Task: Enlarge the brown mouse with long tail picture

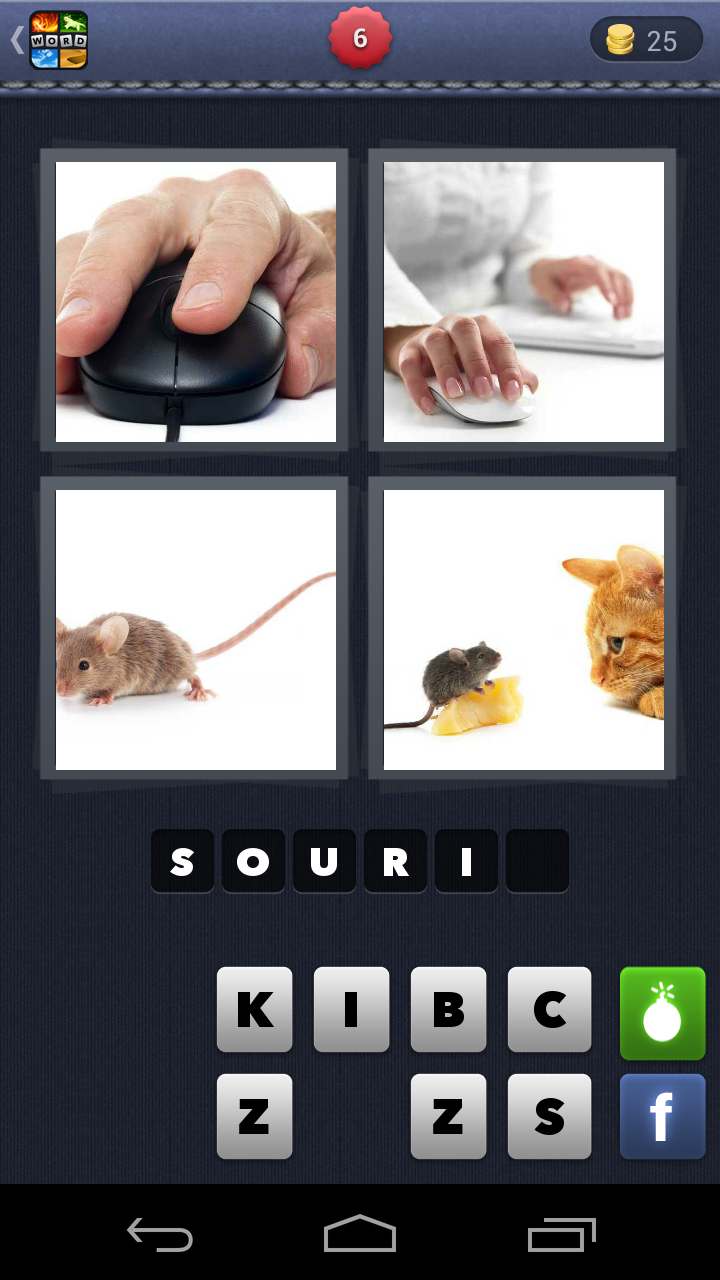Action: pyautogui.click(x=195, y=629)
